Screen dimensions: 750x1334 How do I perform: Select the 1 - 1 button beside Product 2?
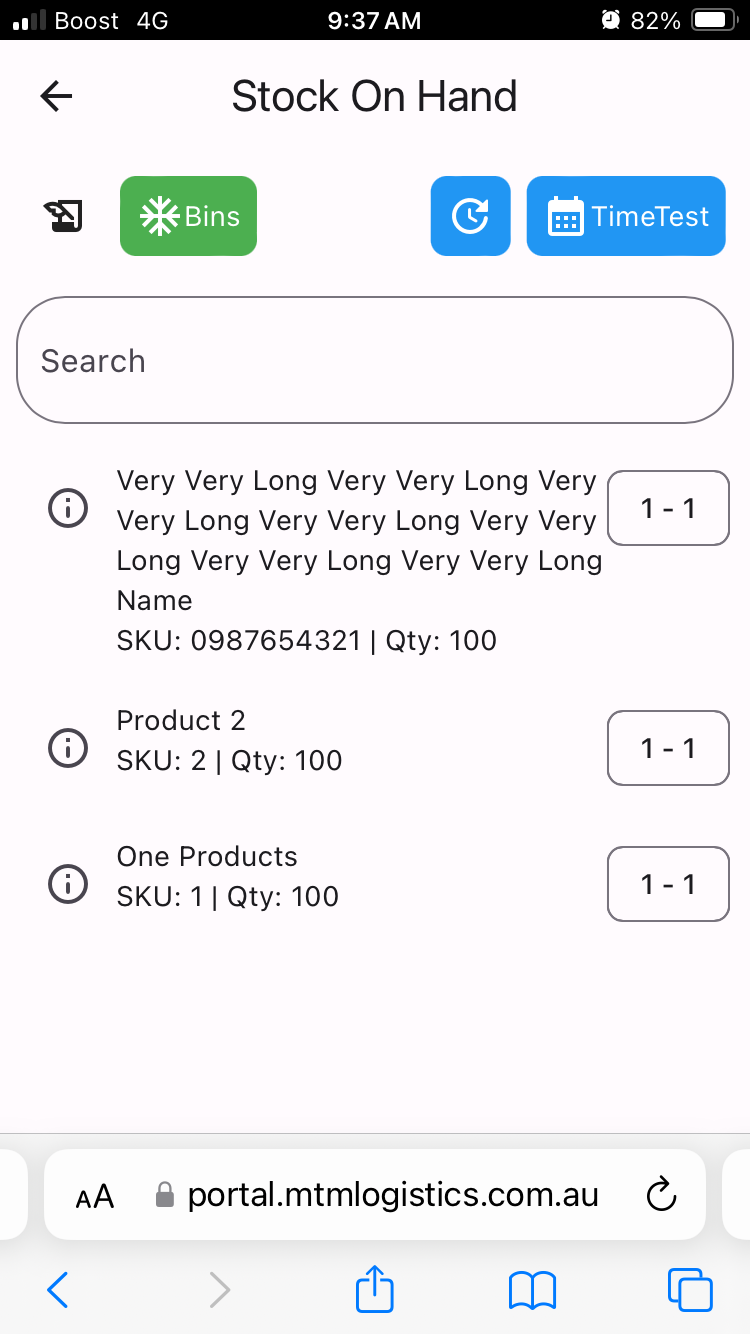point(668,748)
